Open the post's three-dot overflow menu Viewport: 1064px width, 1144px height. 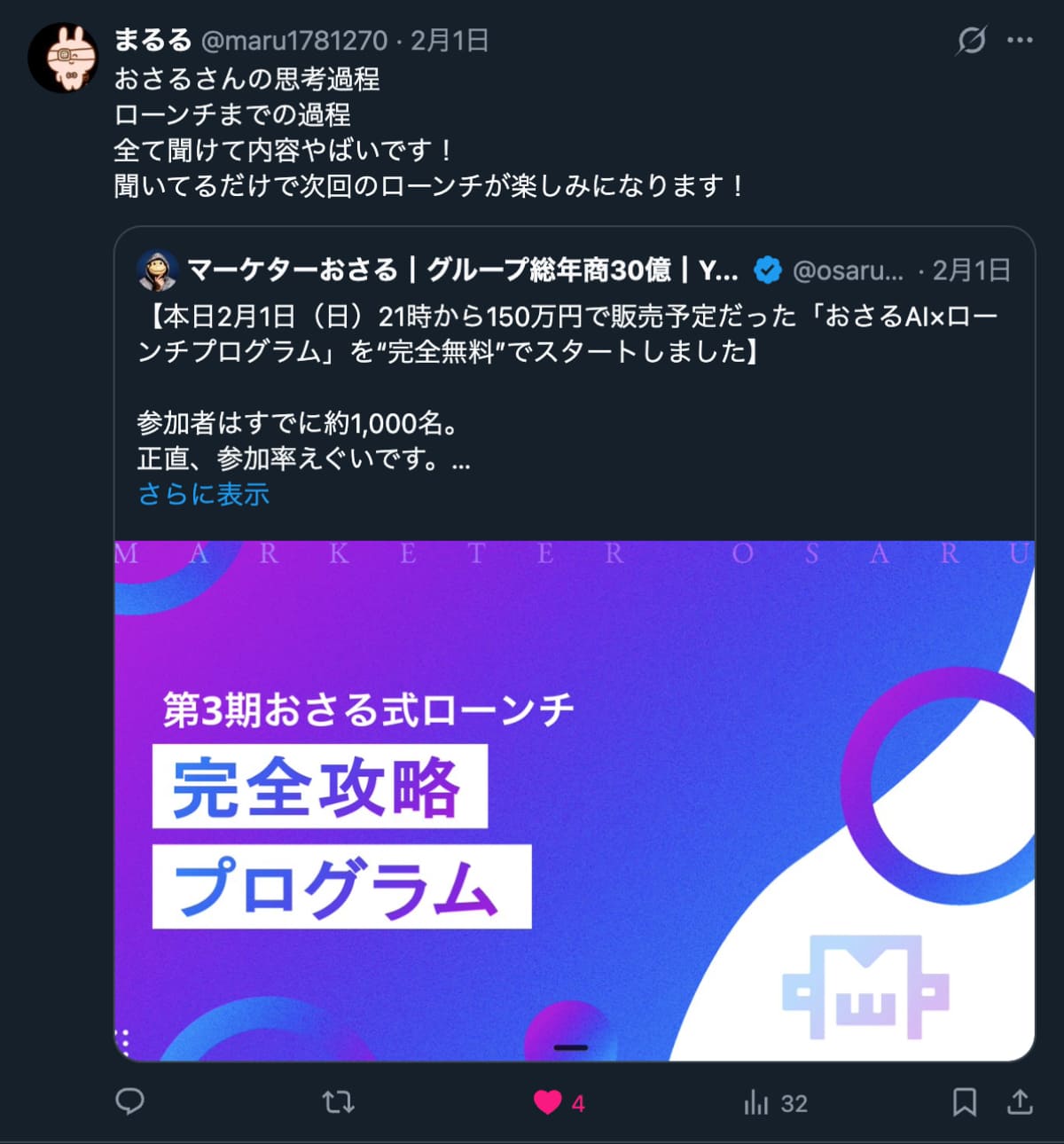click(x=1020, y=40)
